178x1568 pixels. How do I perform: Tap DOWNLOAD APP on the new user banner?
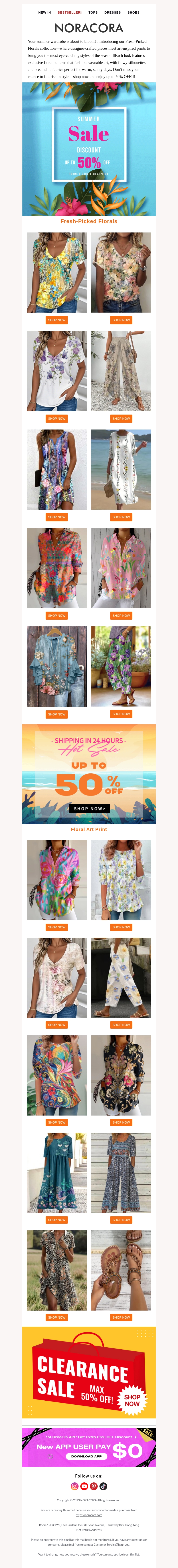86,1456
